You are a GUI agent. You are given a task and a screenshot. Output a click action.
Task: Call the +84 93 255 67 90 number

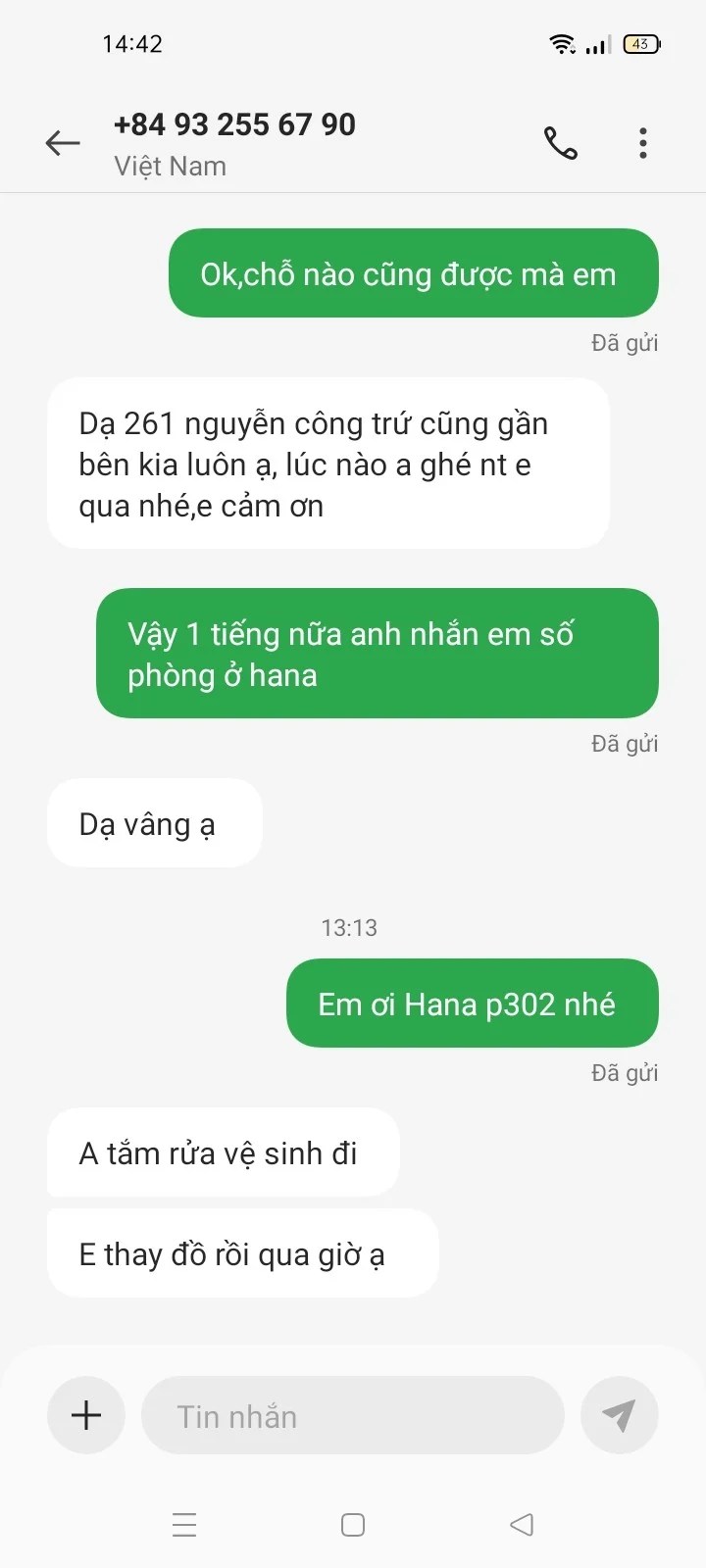[x=561, y=143]
